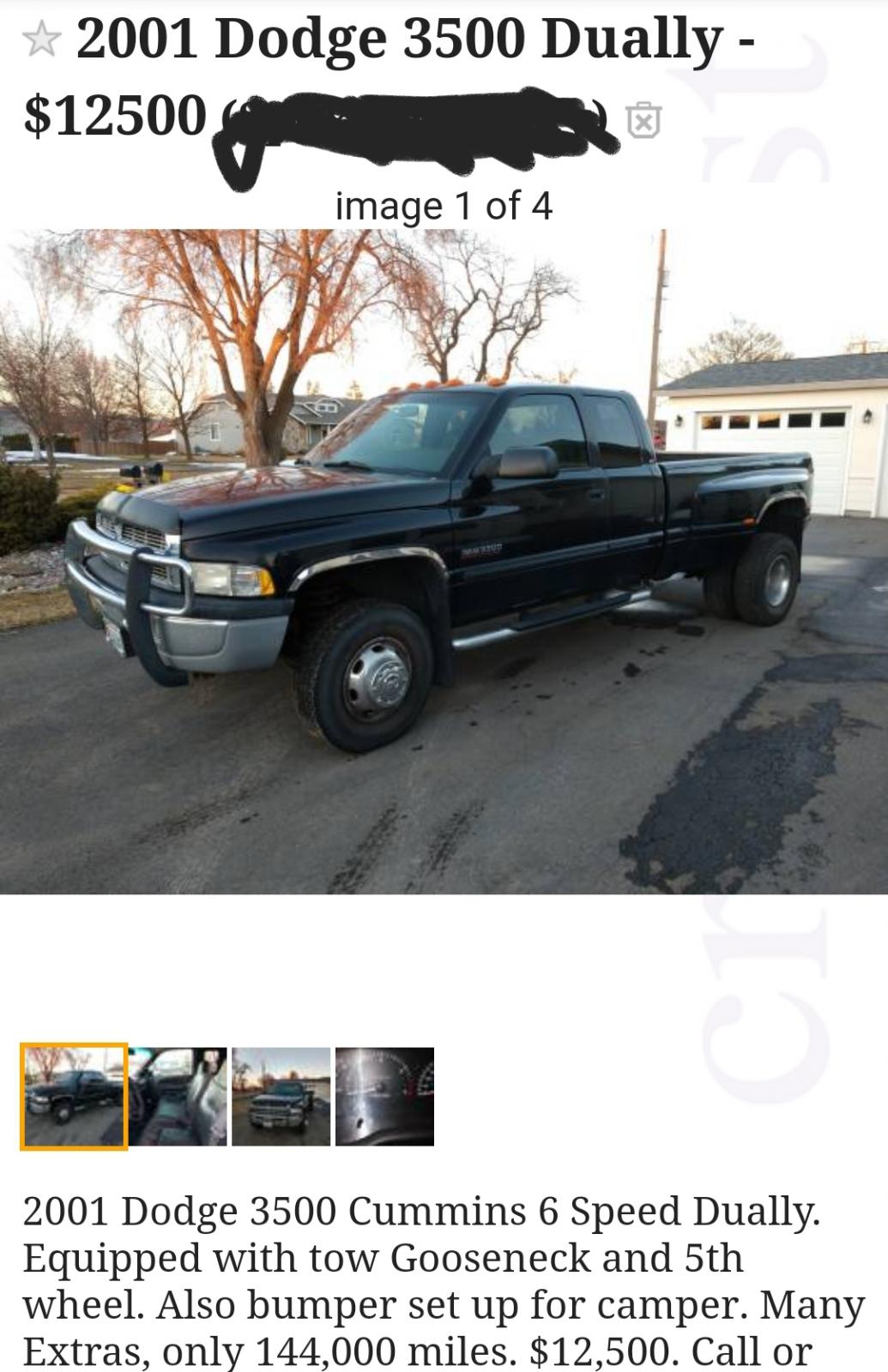Select the first thumbnail of truck exterior
The width and height of the screenshot is (888, 1372).
74,1096
